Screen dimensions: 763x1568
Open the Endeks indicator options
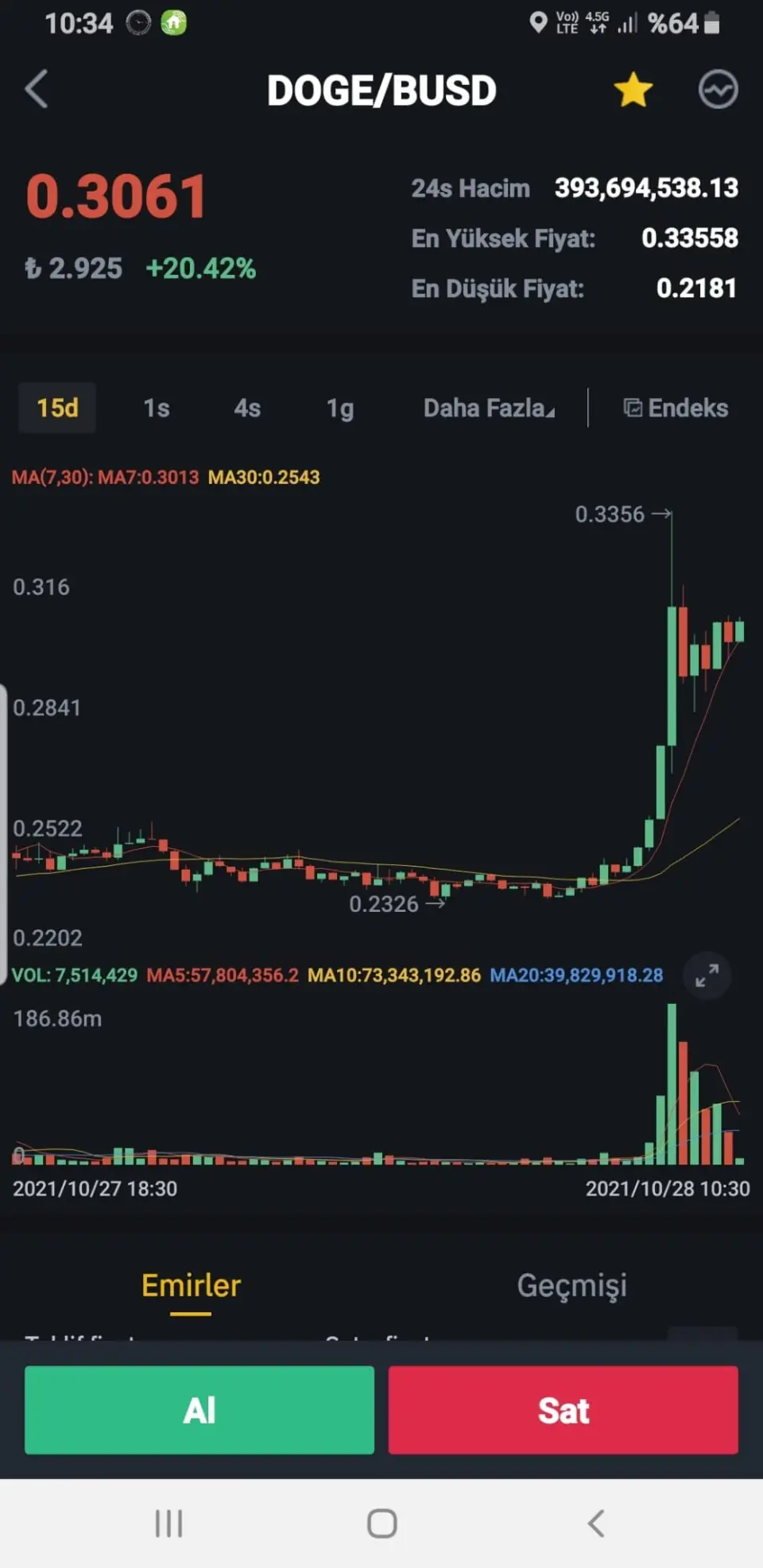point(676,408)
